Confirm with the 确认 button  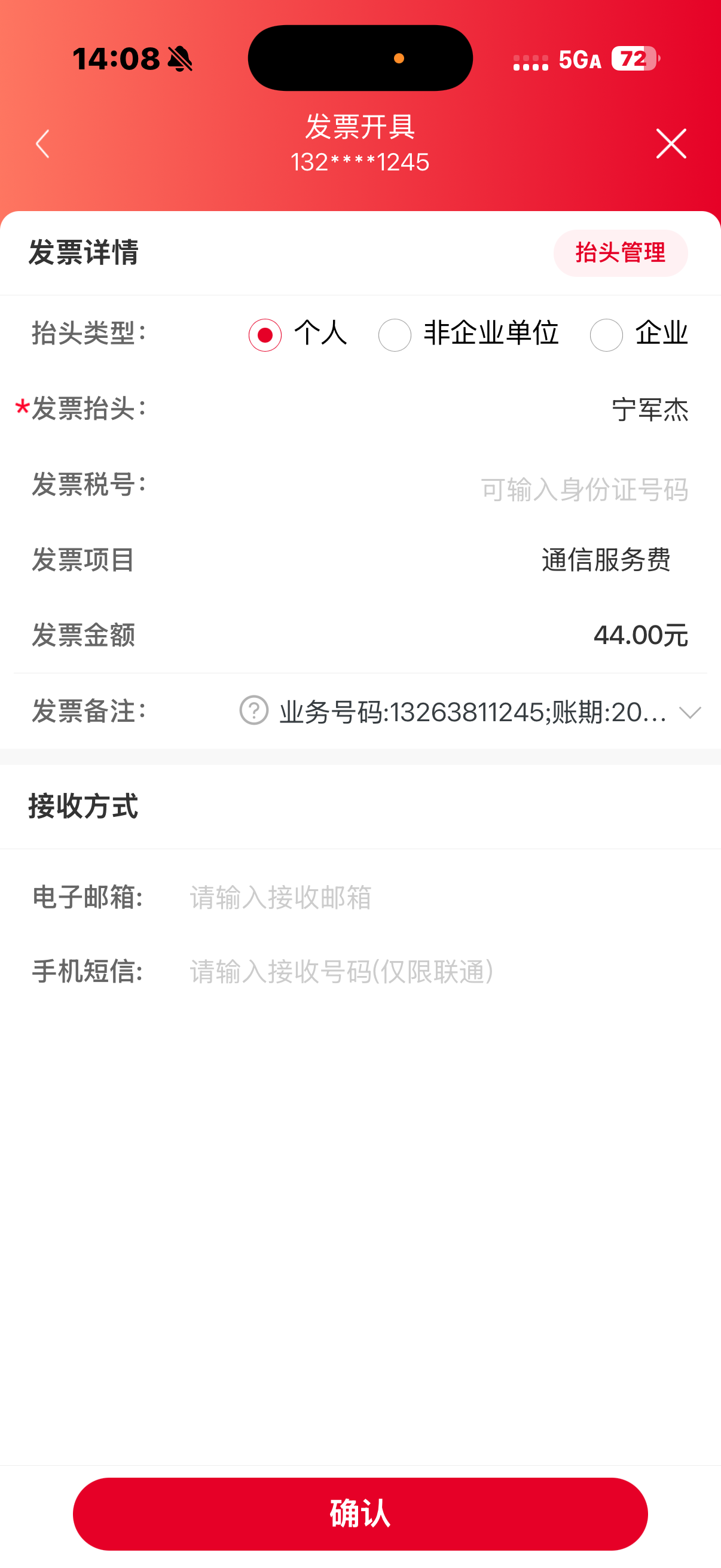tap(360, 1513)
